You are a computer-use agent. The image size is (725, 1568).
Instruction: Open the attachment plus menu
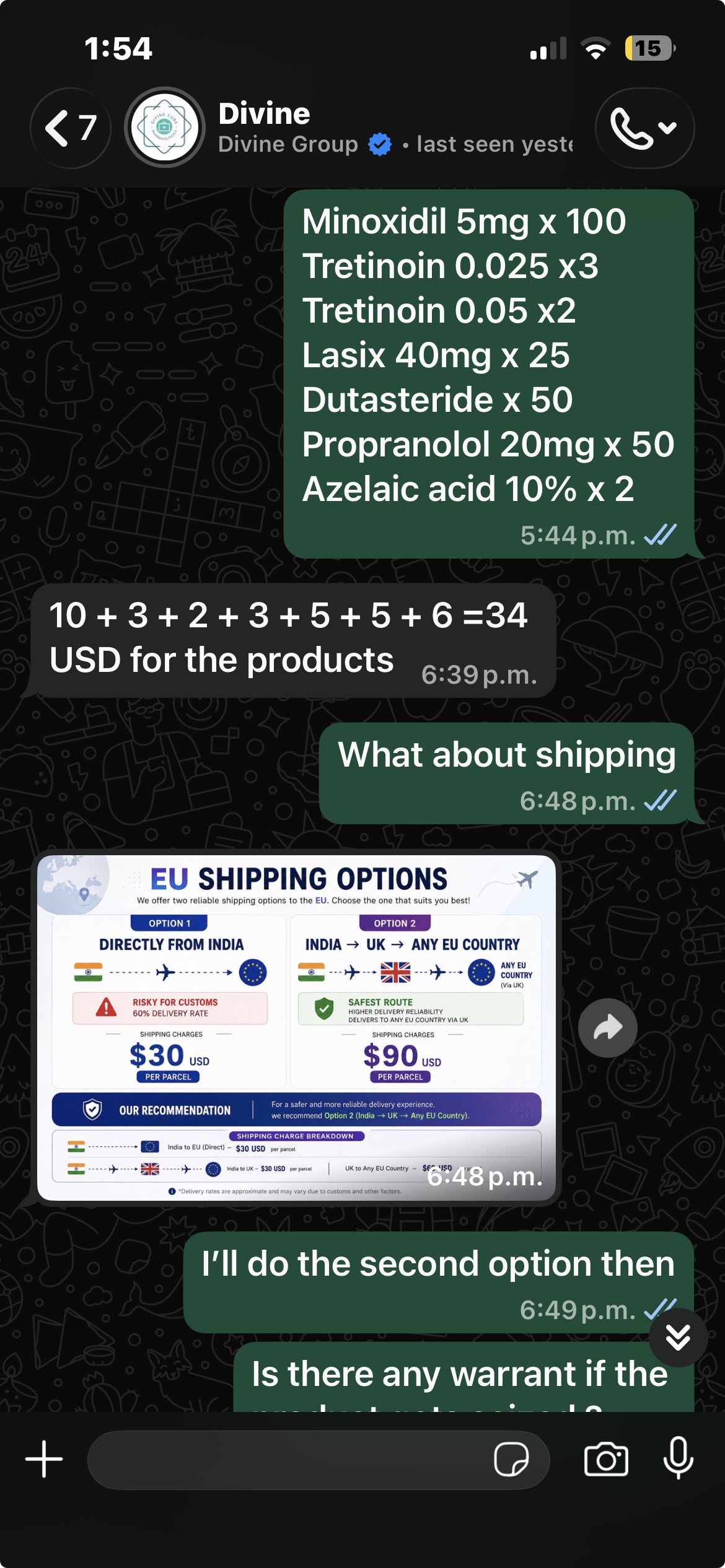point(44,1458)
